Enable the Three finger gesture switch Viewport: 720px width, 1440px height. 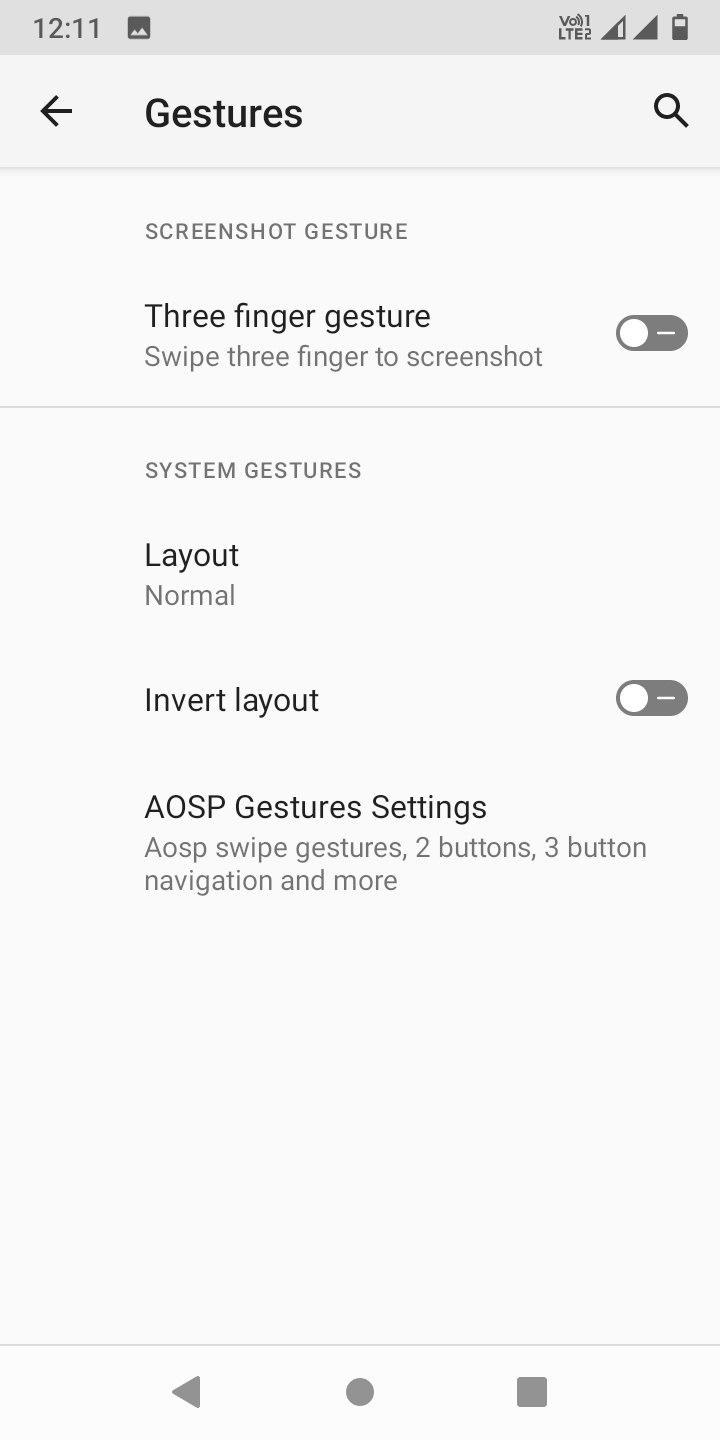tap(651, 334)
